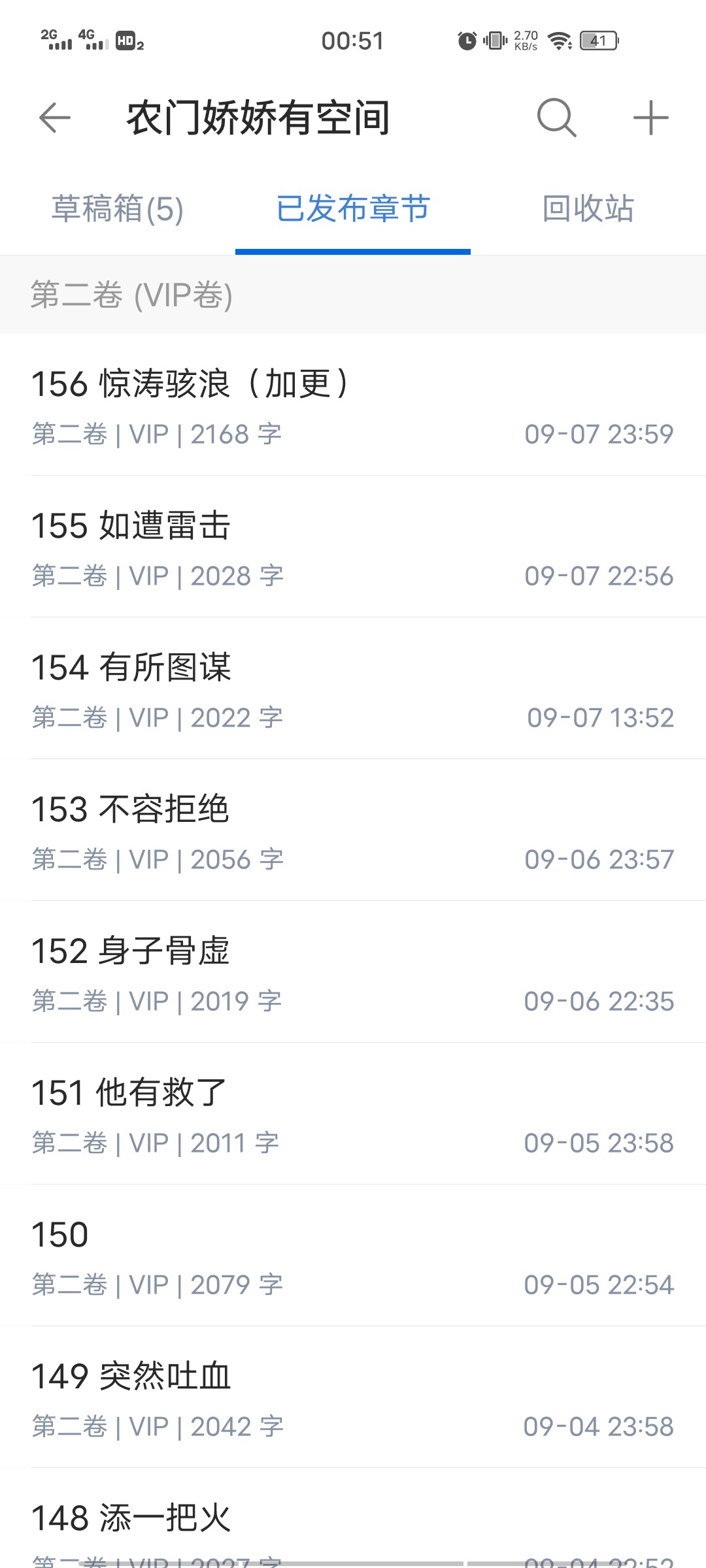706x1568 pixels.
Task: Open chapter 153 不容拒绝
Action: [353, 831]
